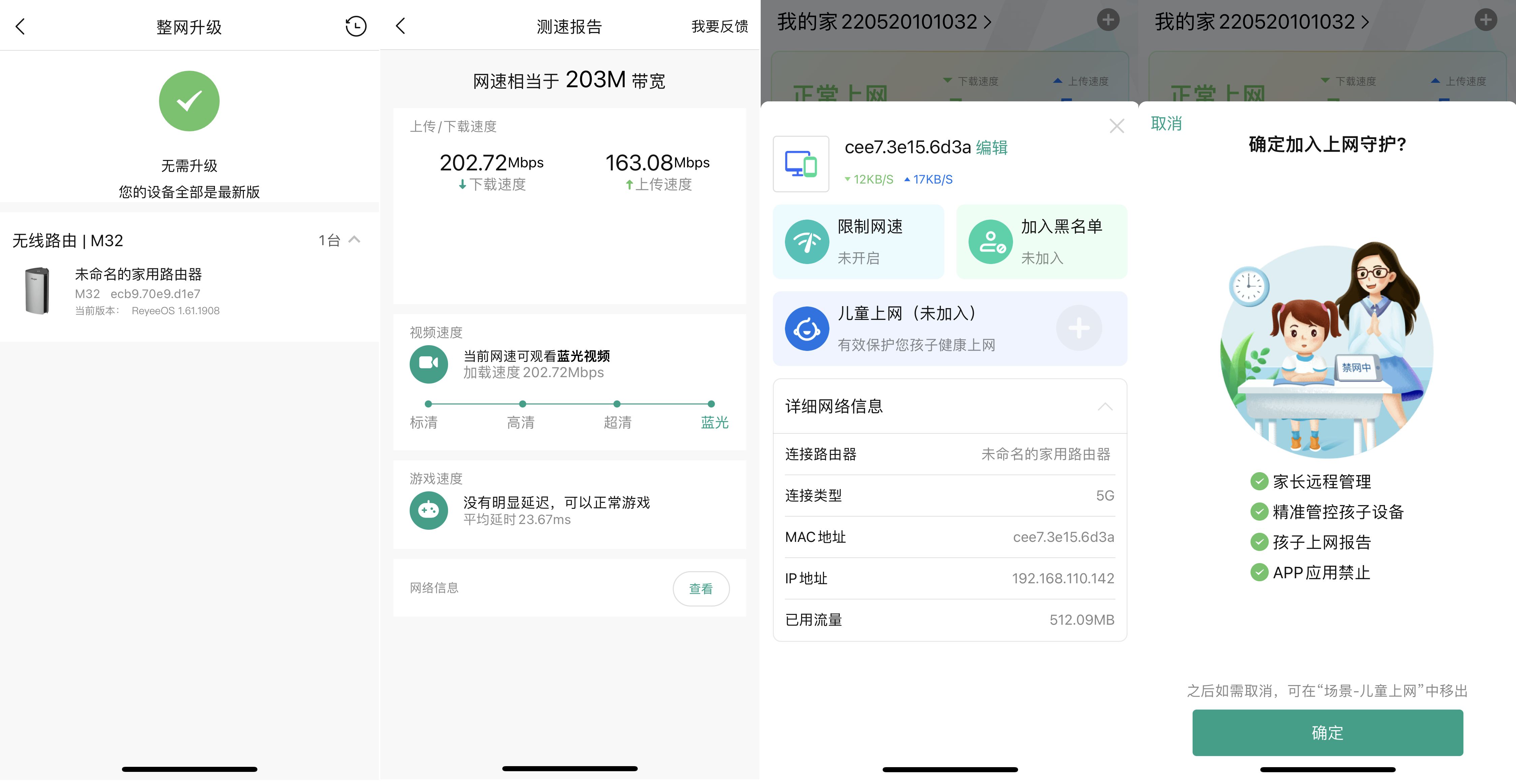Open 未命名的家用路由器 M32 device entry
The image size is (1516, 784).
[x=138, y=291]
